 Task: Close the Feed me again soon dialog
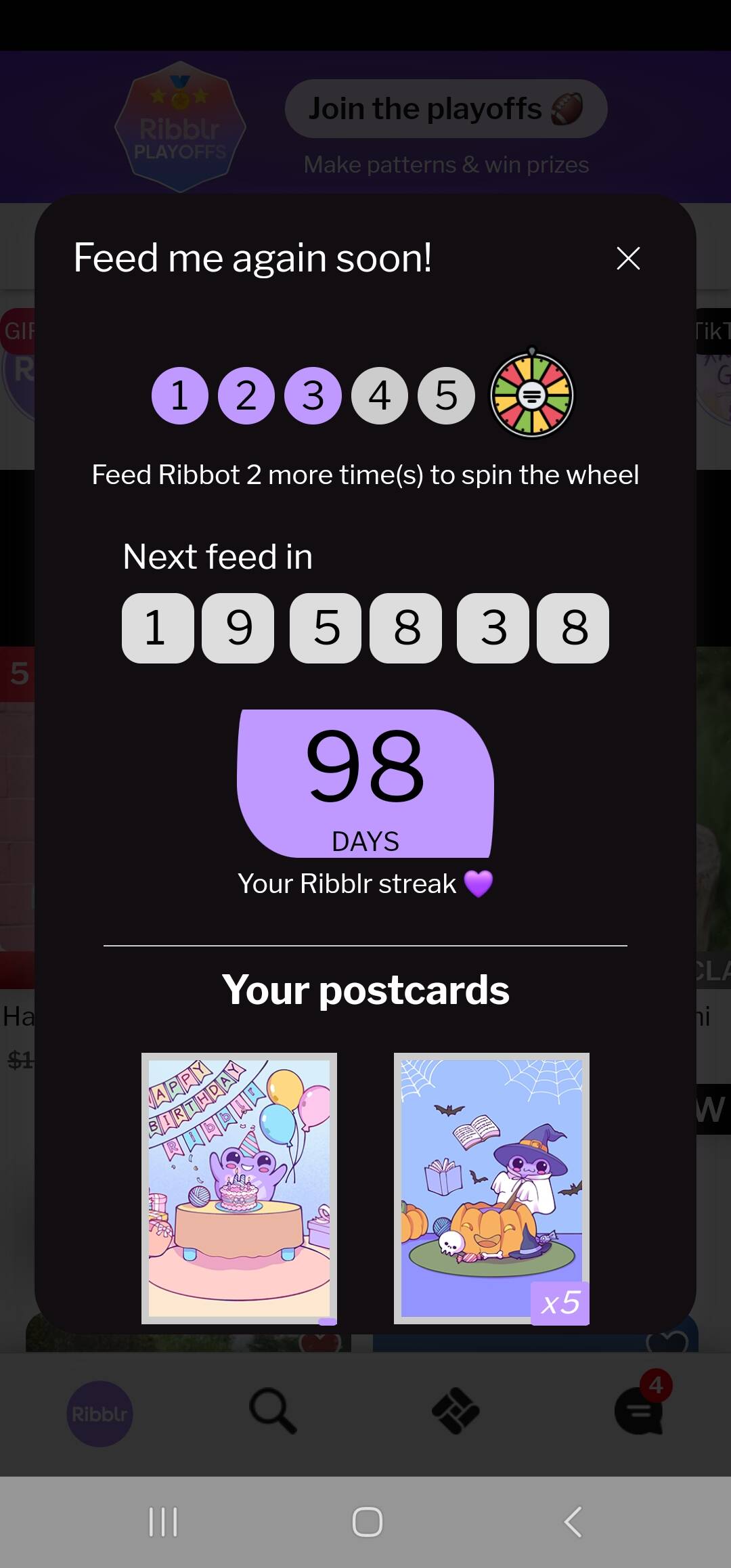[628, 258]
